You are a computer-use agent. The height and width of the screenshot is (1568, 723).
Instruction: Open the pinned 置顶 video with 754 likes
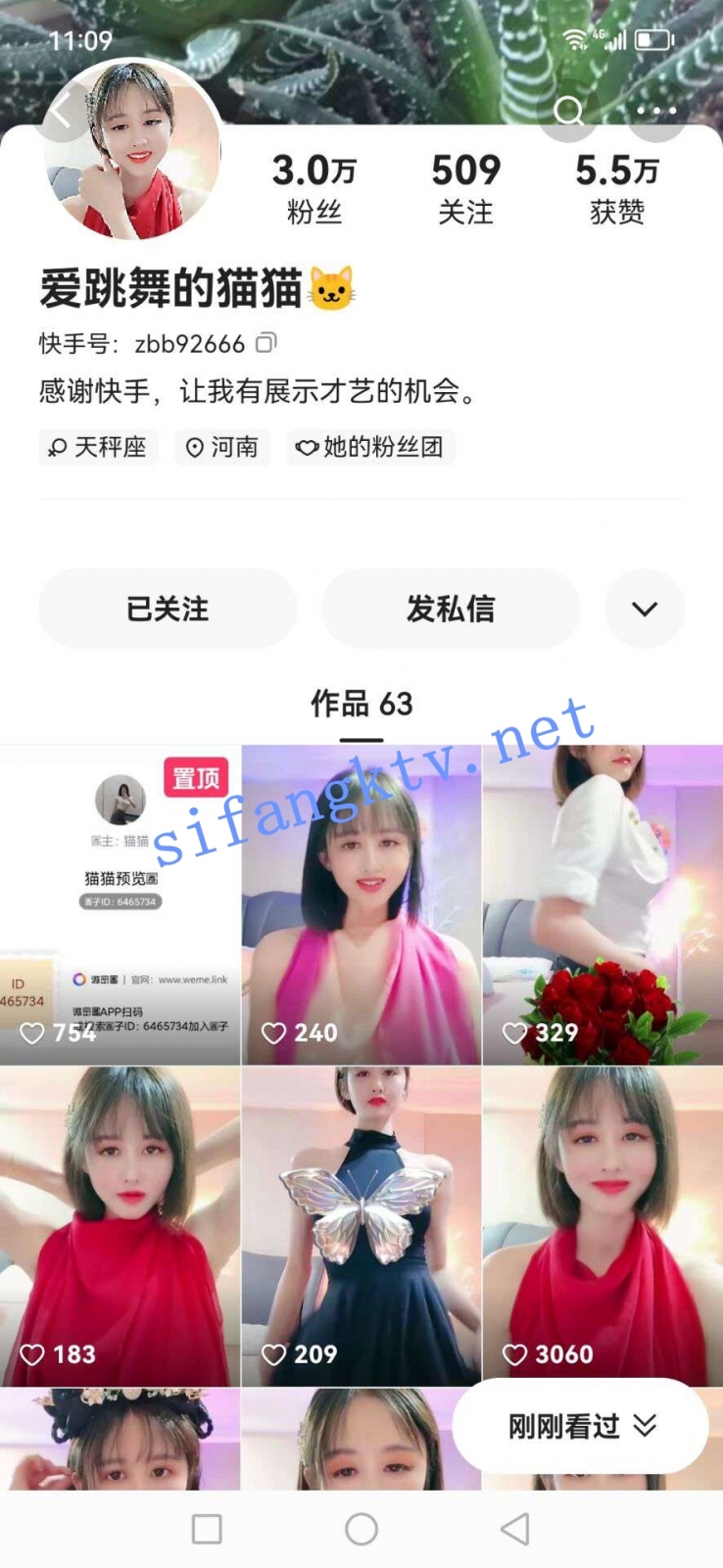pos(120,905)
